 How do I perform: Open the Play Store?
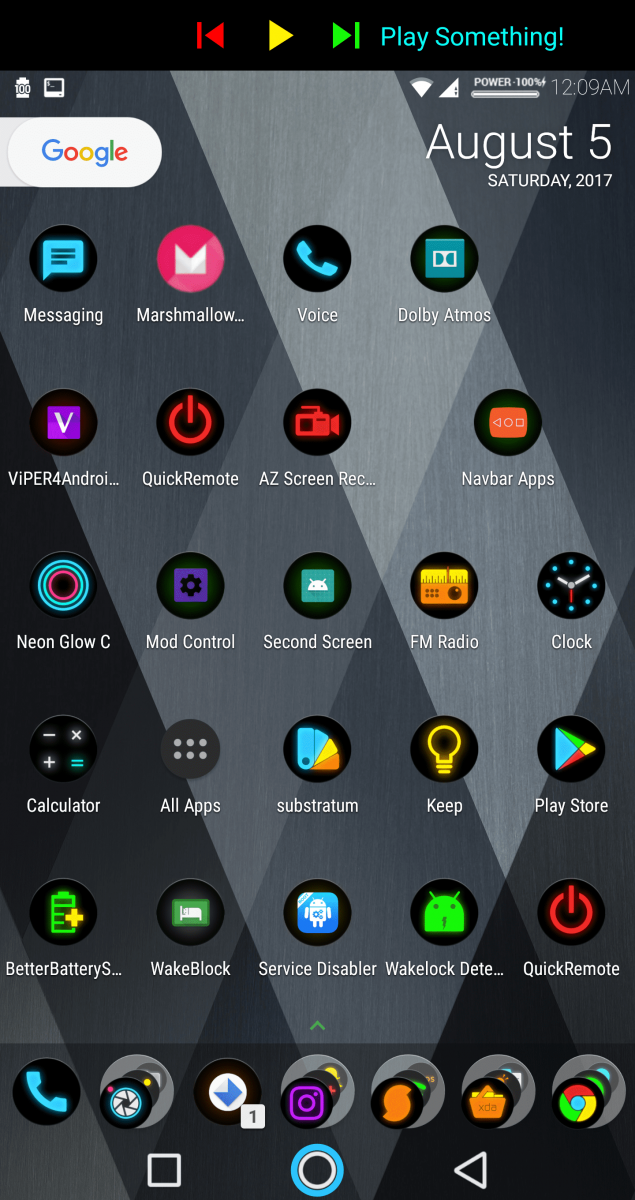571,749
